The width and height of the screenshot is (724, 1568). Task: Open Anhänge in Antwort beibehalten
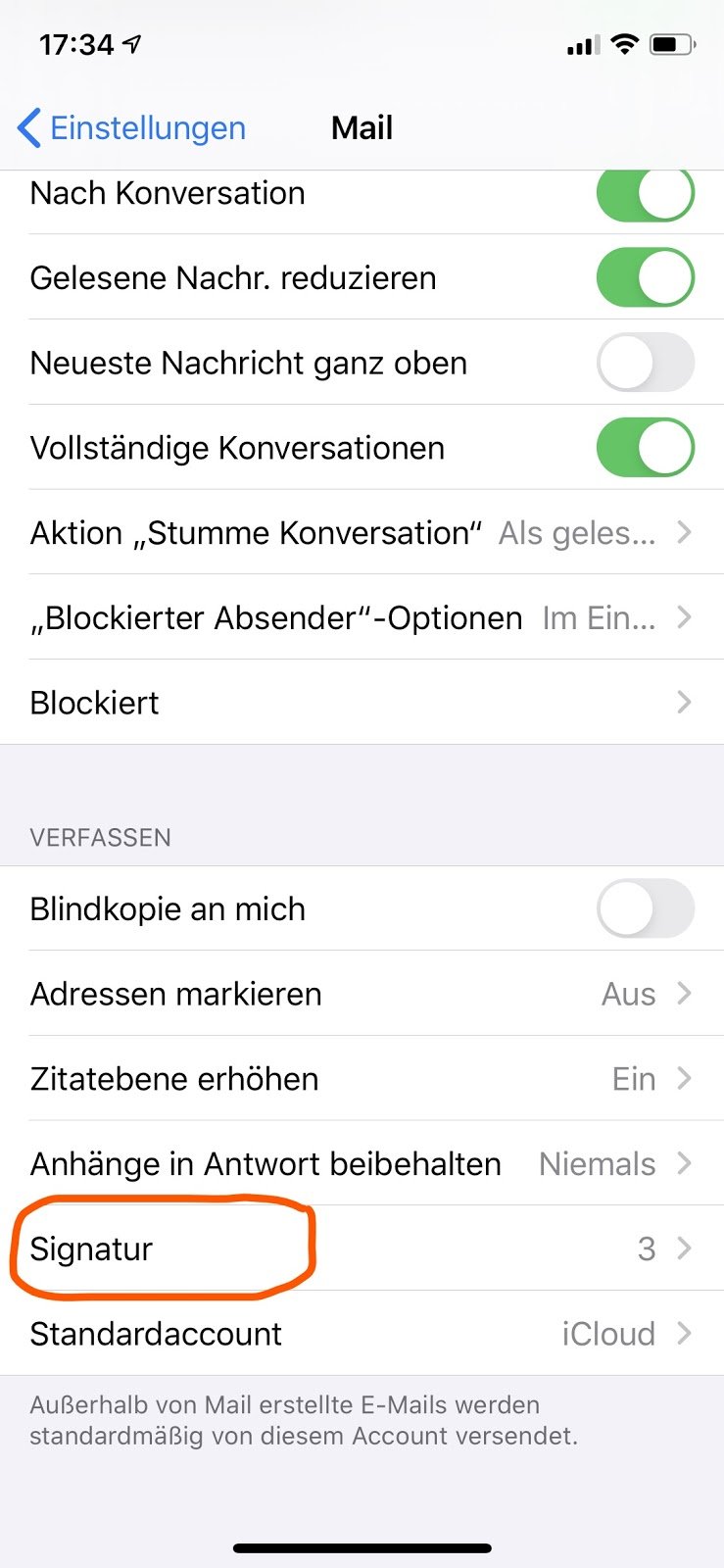point(362,1164)
